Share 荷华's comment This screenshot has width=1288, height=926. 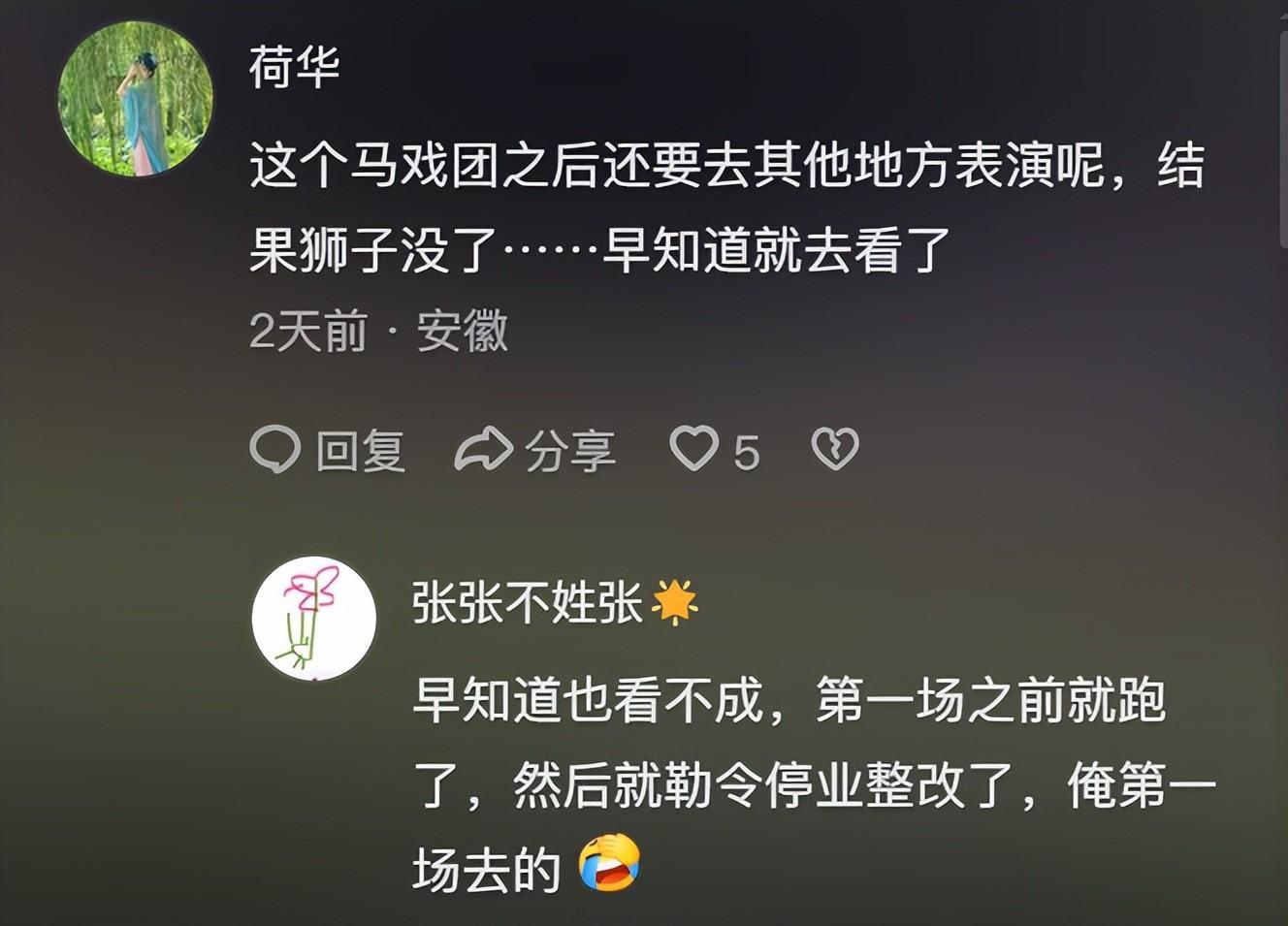(x=534, y=451)
